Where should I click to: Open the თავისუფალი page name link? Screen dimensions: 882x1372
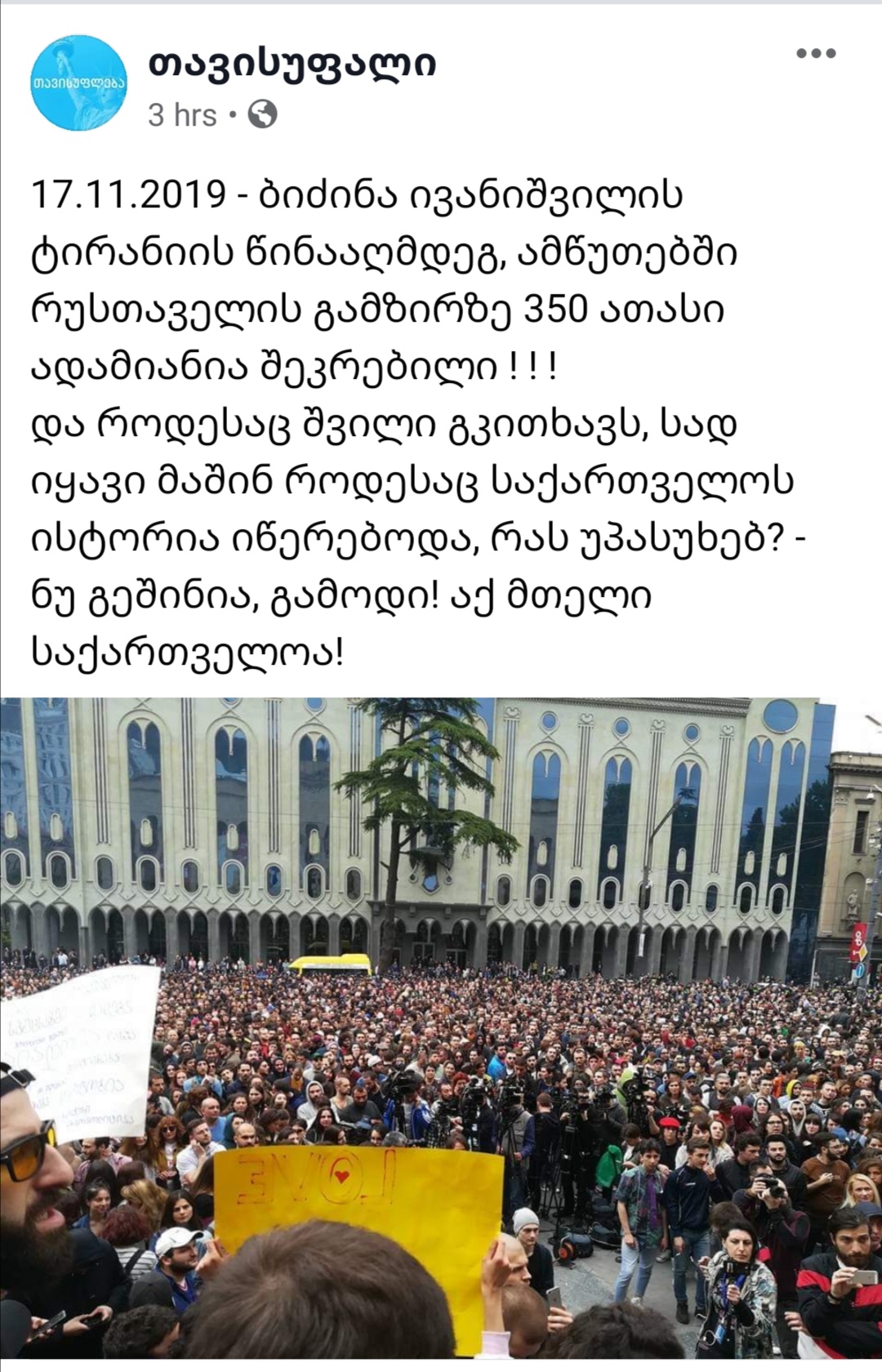(292, 64)
